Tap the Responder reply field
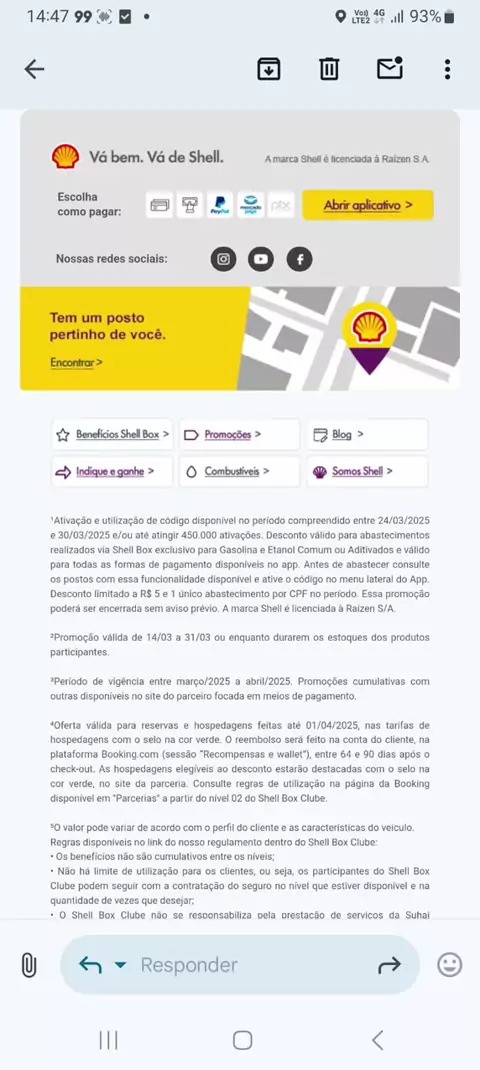The image size is (480, 1070). (x=239, y=965)
